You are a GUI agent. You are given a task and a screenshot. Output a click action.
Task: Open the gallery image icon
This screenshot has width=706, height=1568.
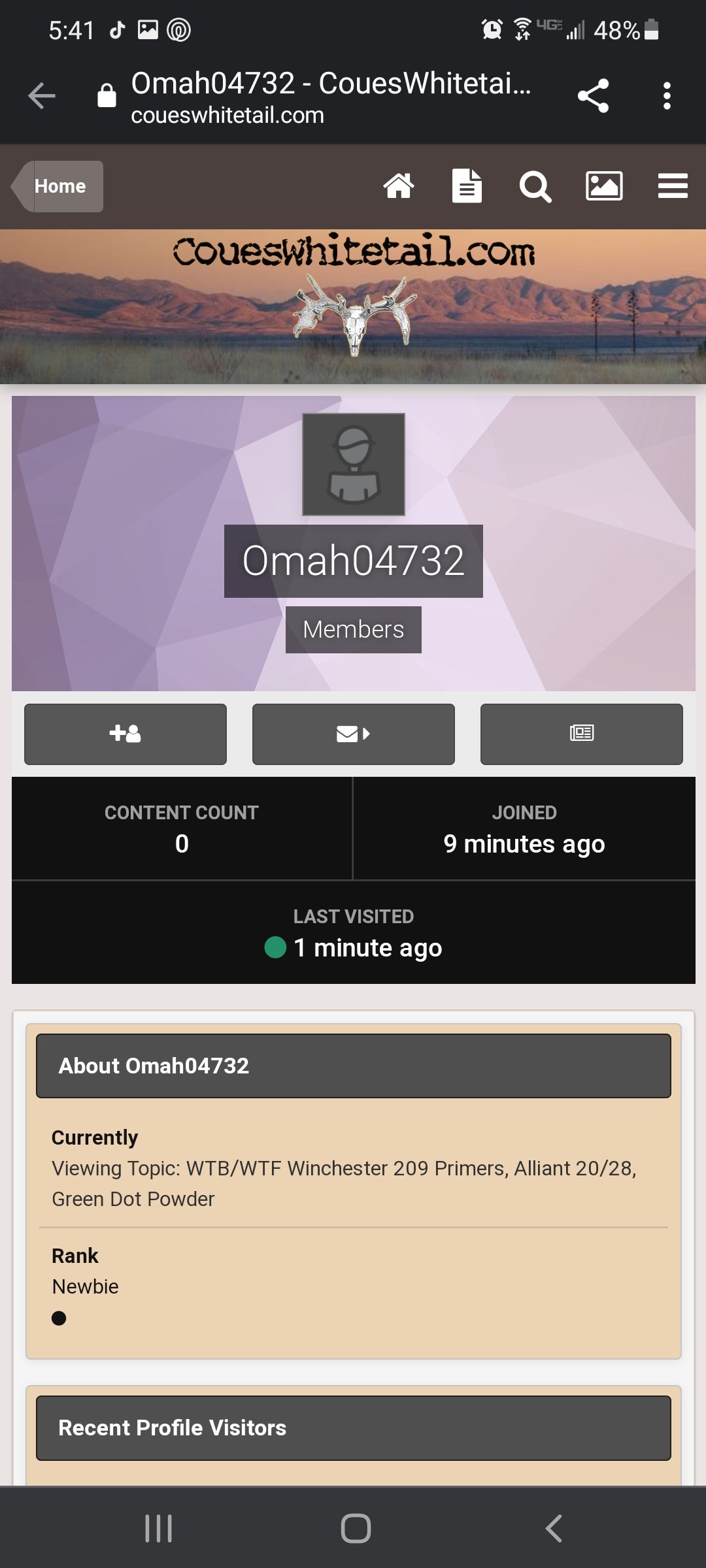[x=604, y=186]
